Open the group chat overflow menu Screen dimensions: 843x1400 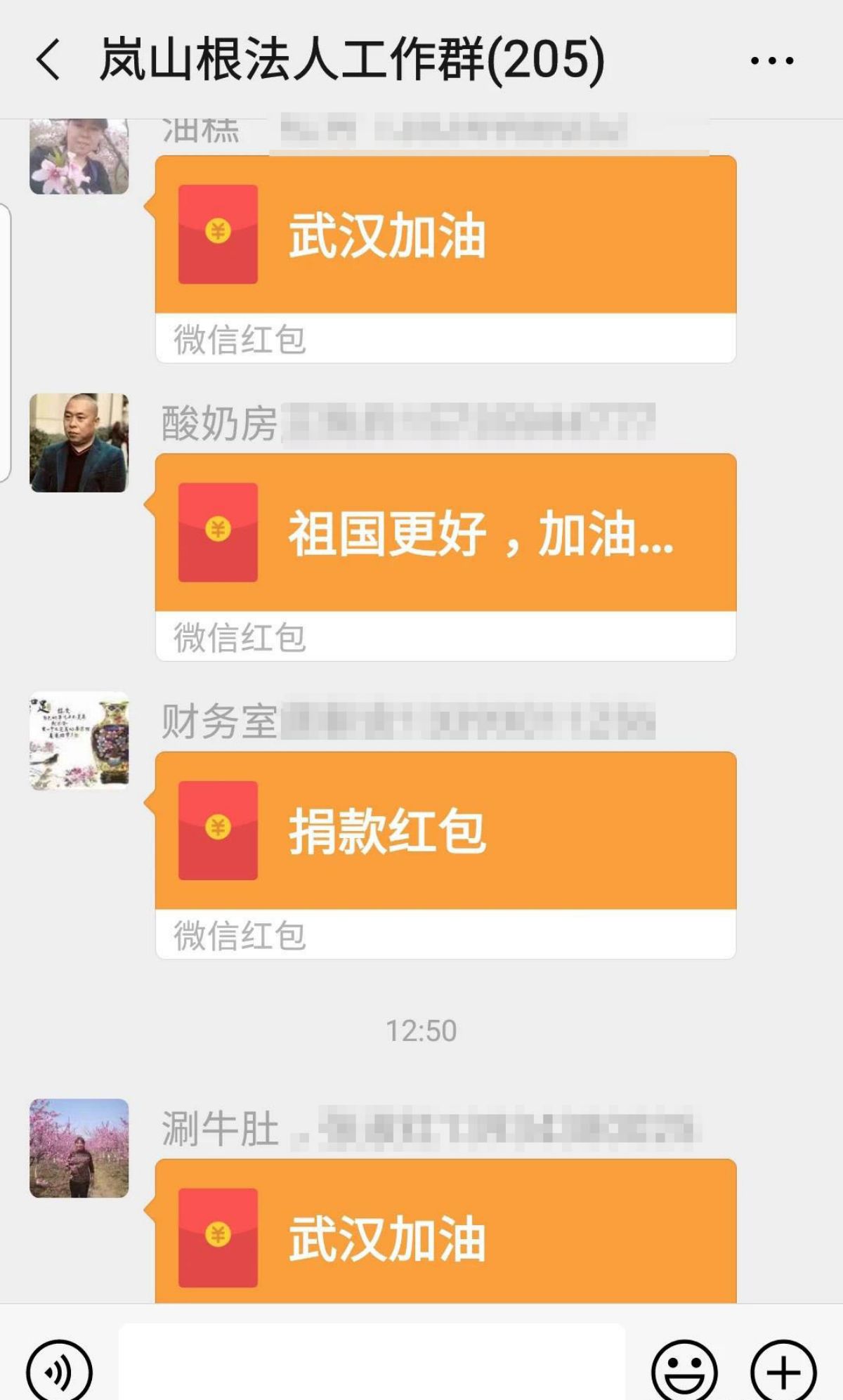coord(771,61)
